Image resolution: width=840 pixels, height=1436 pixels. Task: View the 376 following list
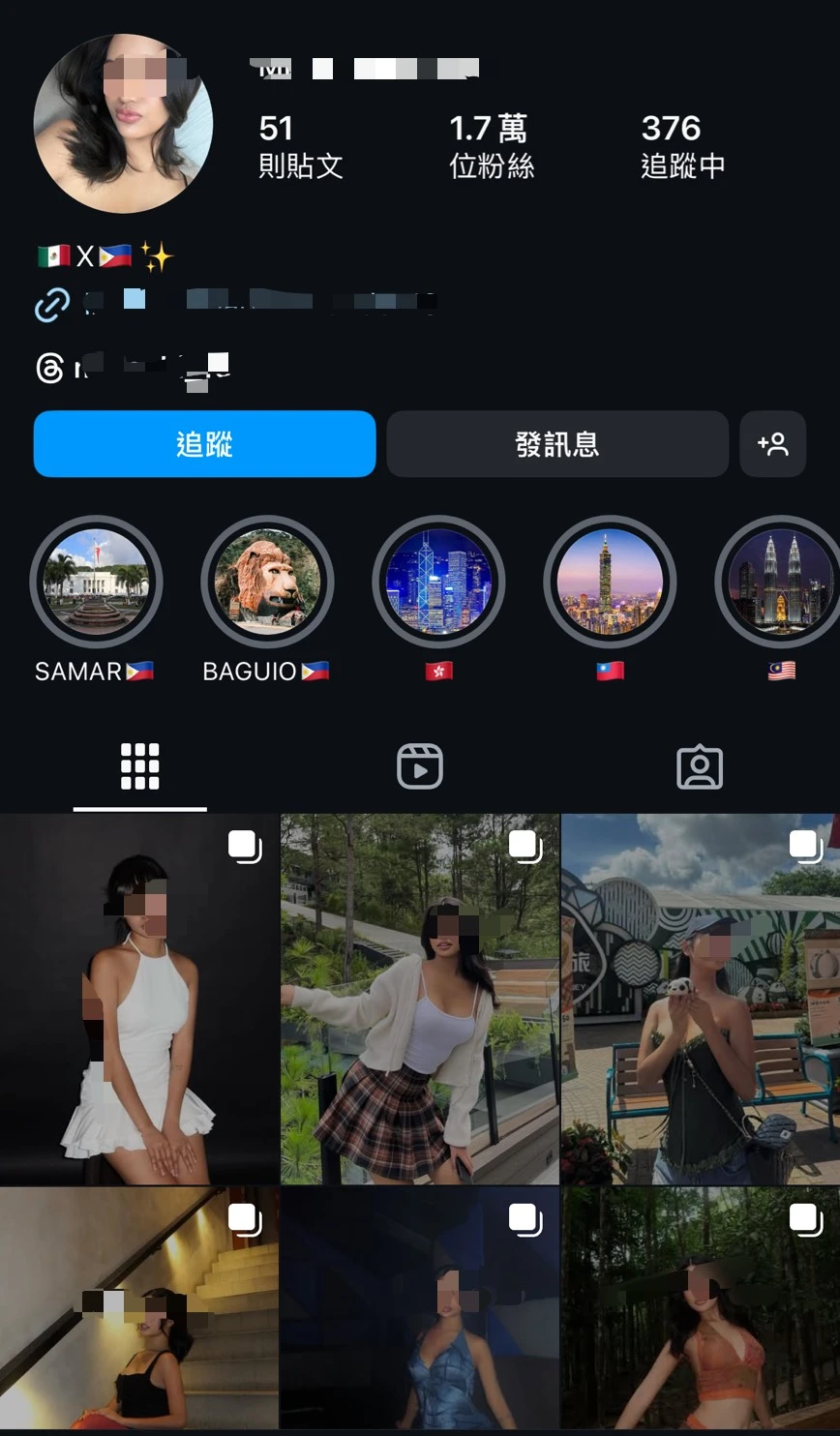[x=682, y=146]
